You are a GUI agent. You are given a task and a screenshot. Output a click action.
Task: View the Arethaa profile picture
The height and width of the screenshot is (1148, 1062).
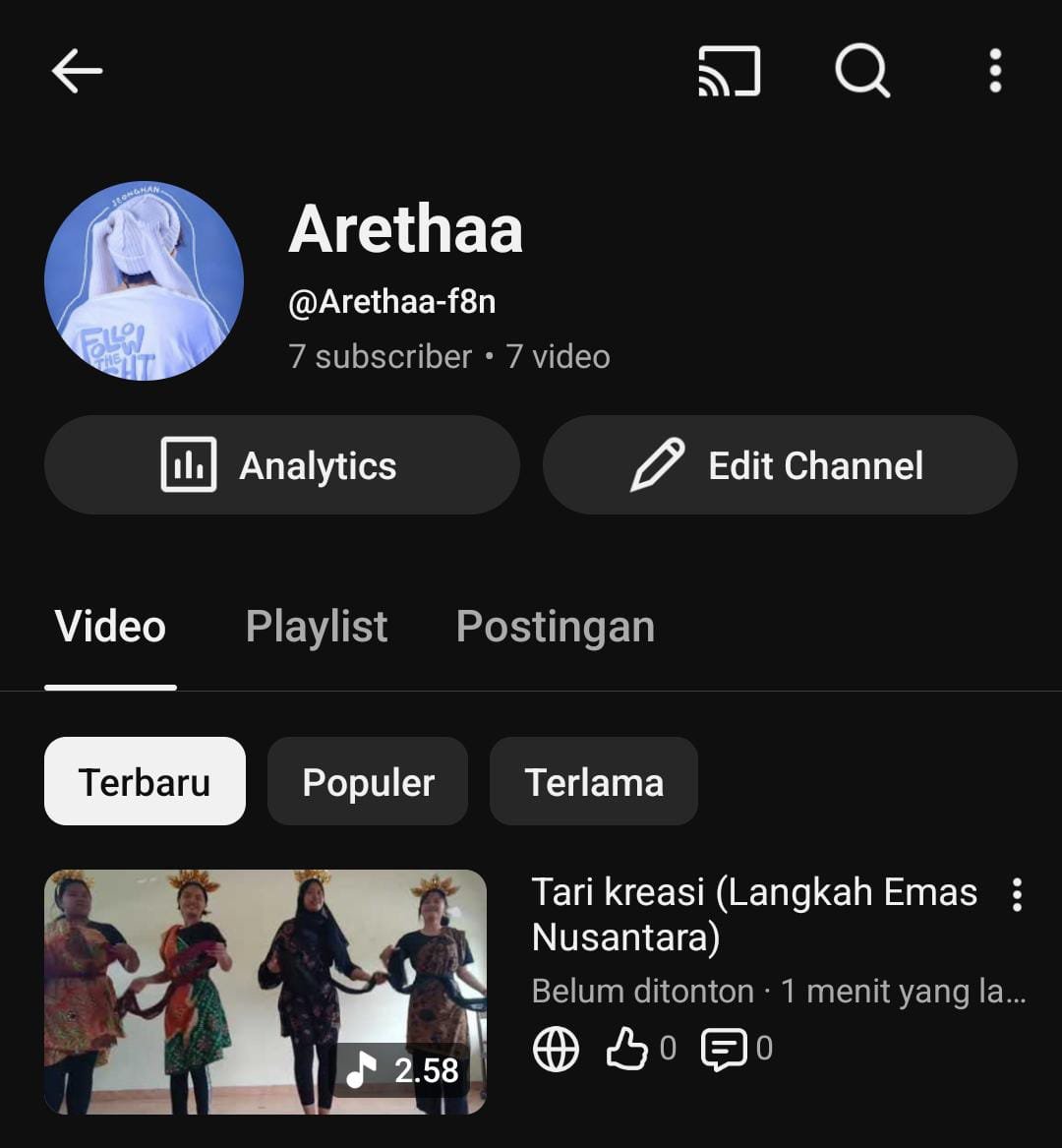[144, 281]
